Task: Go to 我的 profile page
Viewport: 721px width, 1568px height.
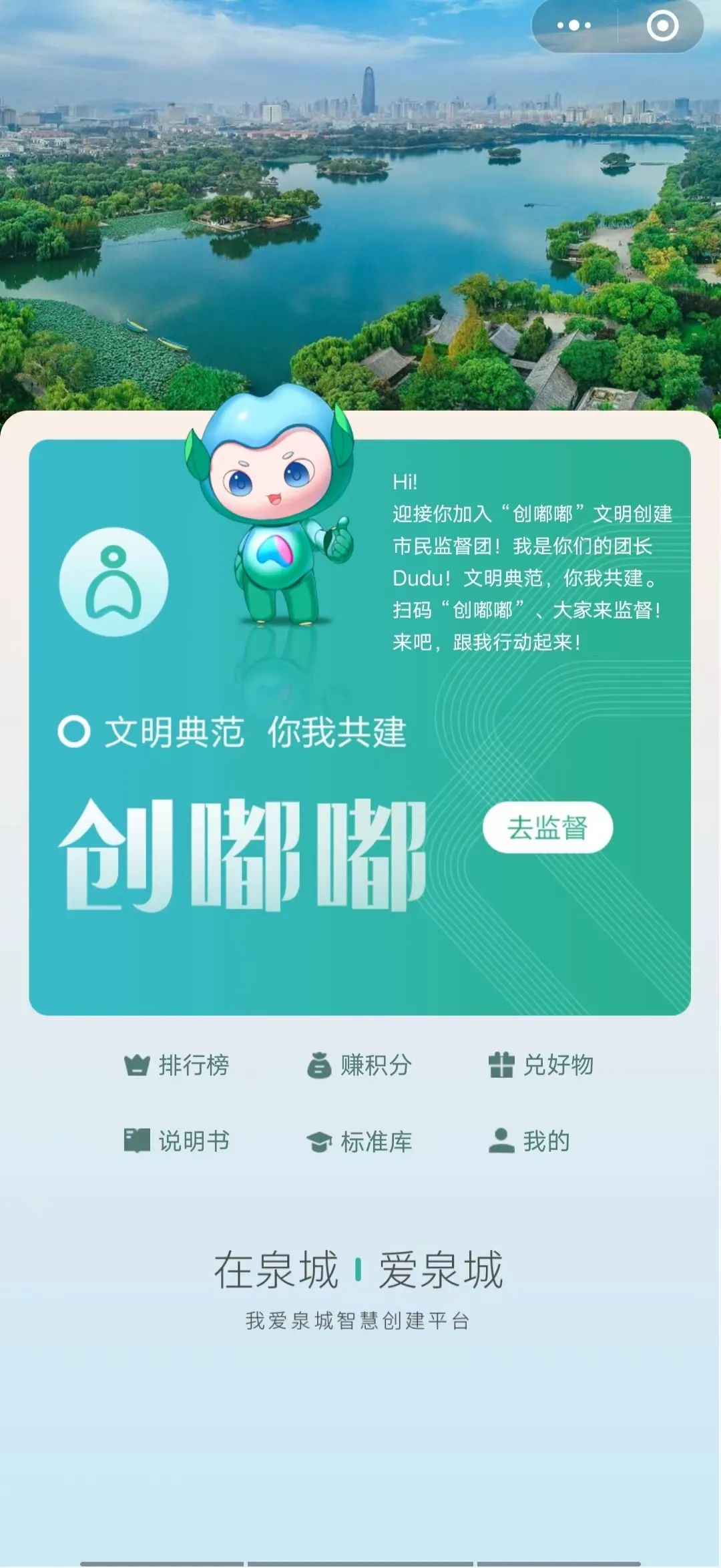Action: point(529,1141)
